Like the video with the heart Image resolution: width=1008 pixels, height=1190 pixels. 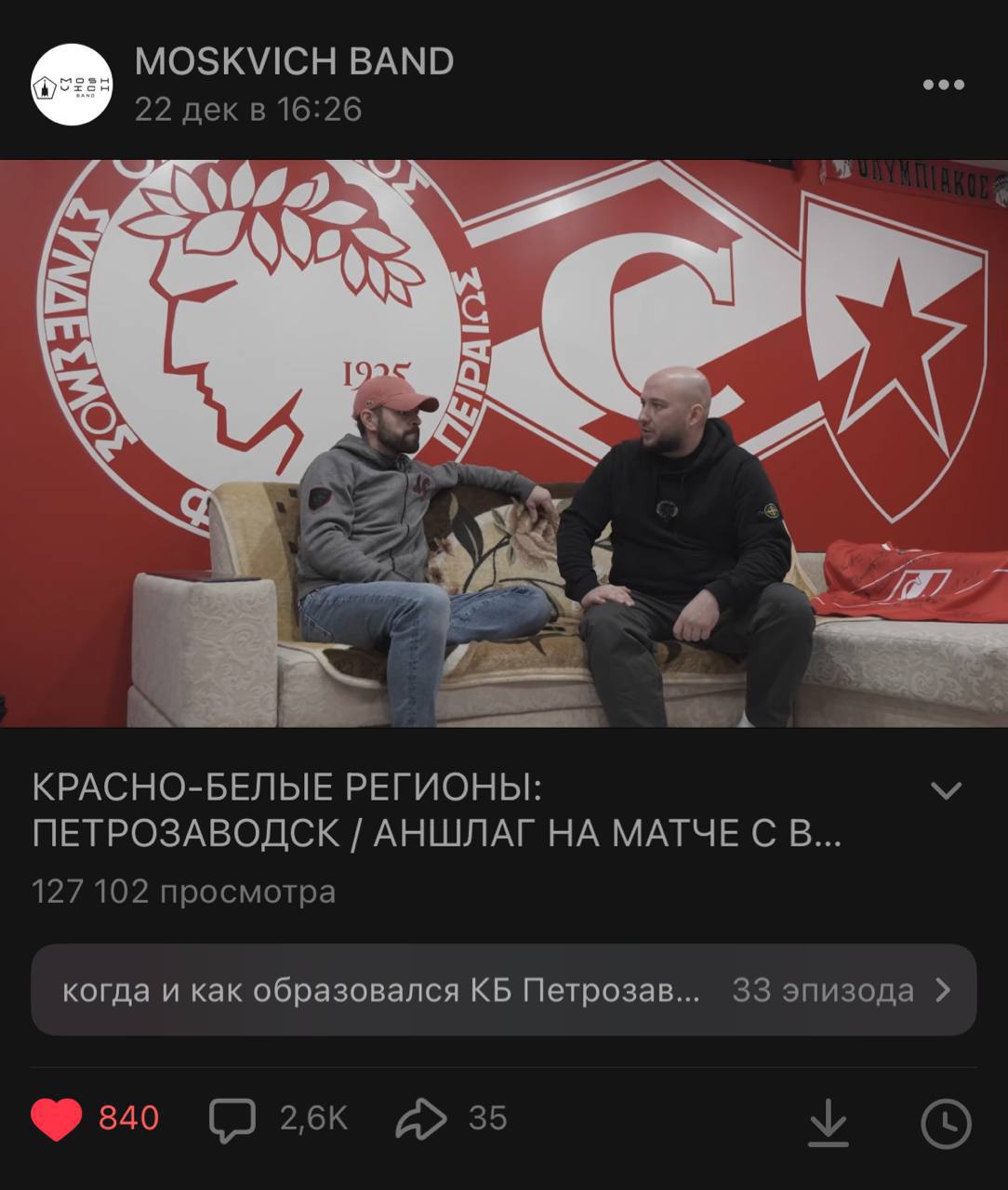(58, 1118)
